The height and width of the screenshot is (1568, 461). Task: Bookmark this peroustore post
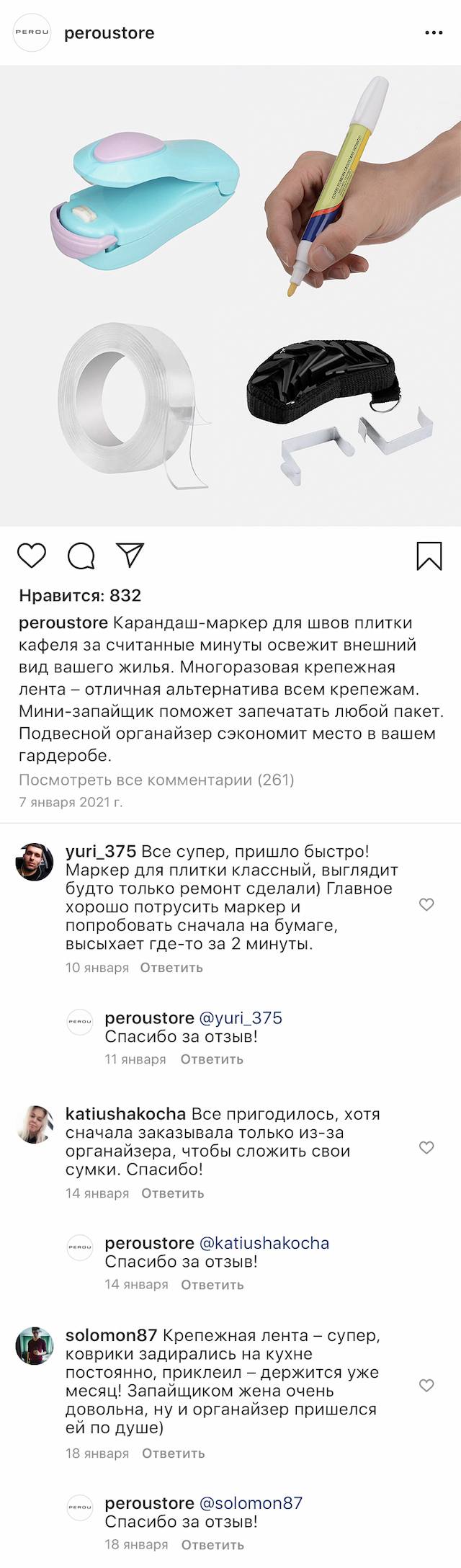pyautogui.click(x=429, y=556)
